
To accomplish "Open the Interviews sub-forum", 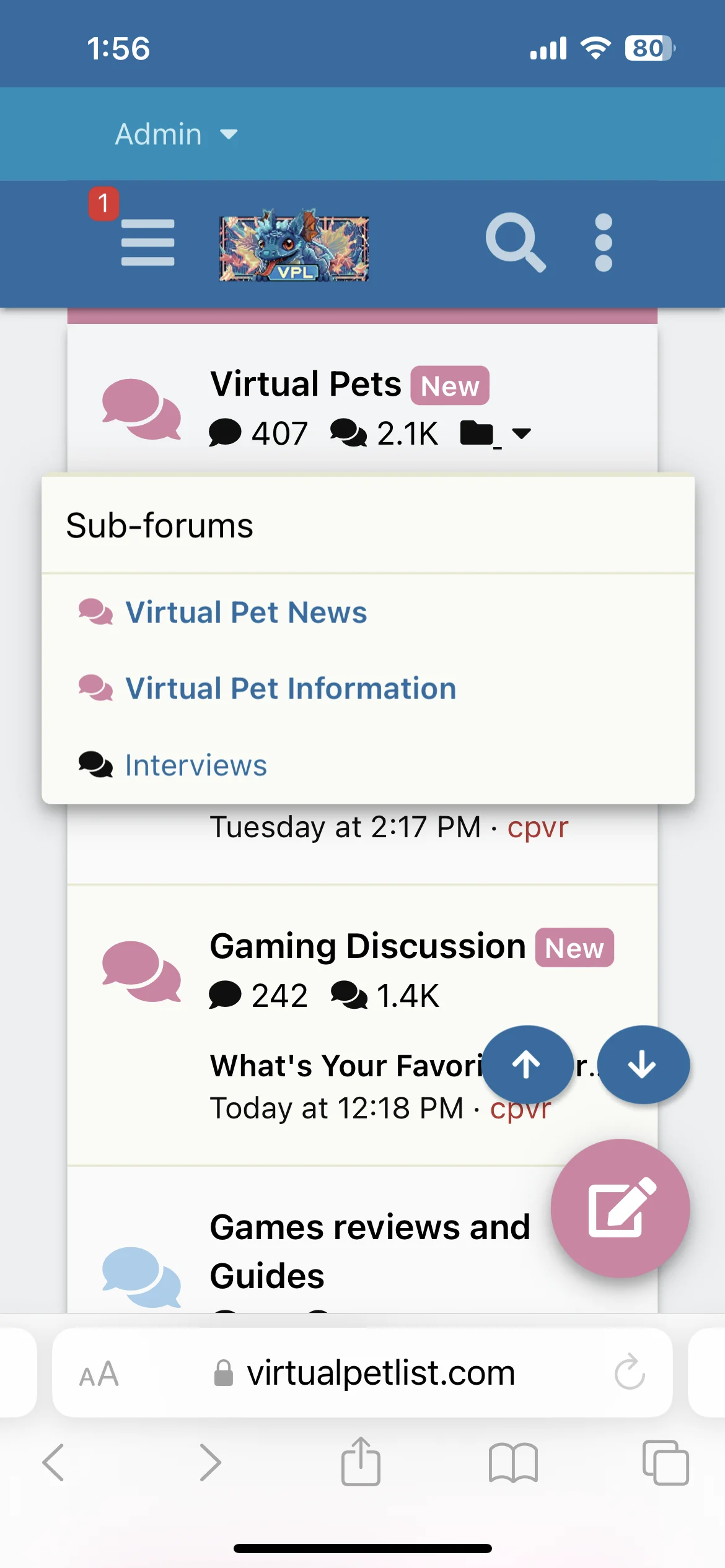I will (x=196, y=765).
